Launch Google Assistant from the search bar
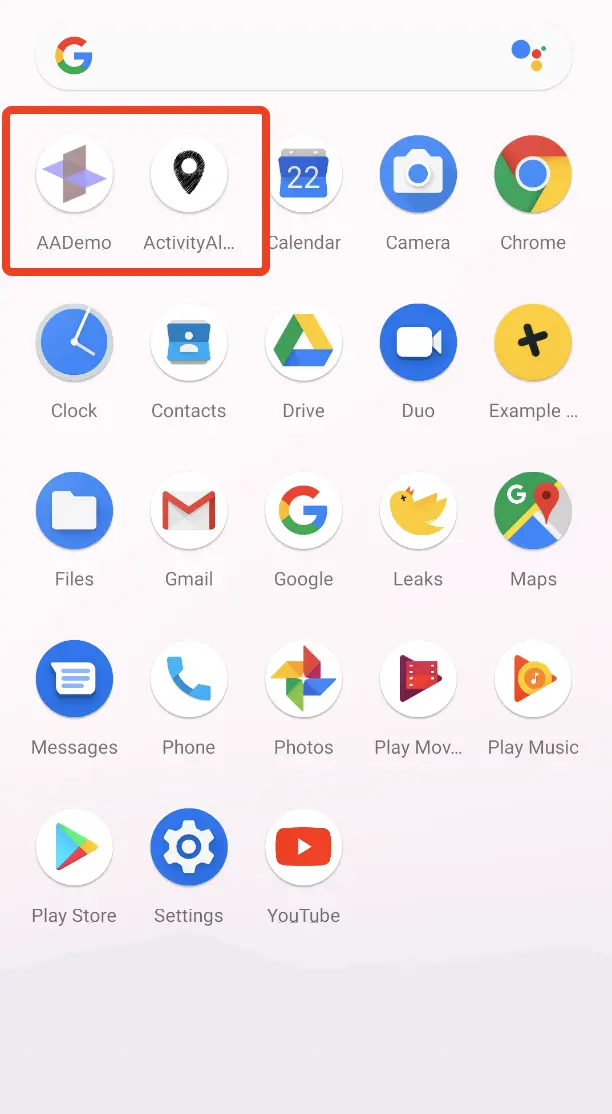The image size is (612, 1114). [527, 54]
